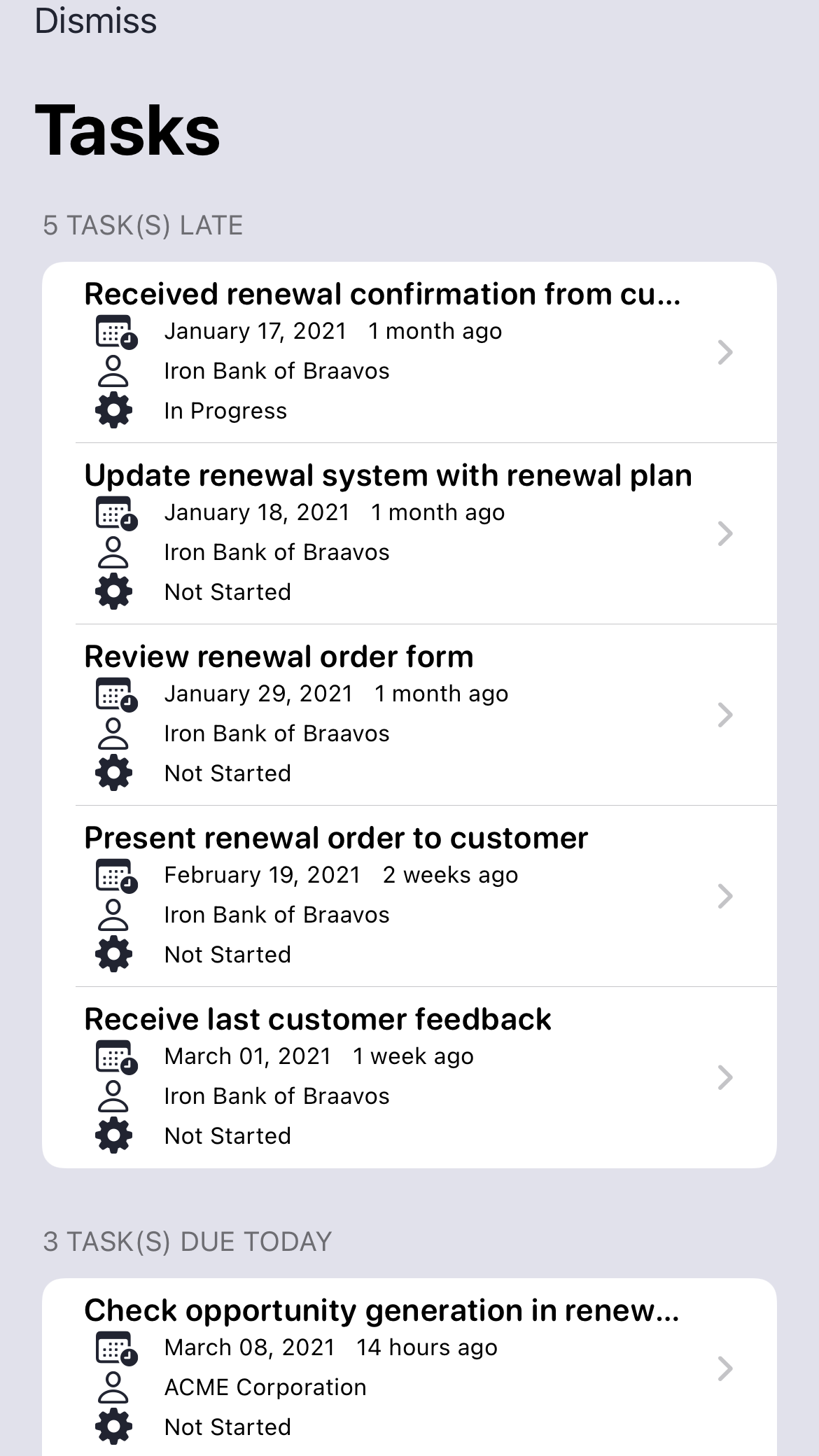Open 'Check opportunity generation' task for ACME Corporation

(409, 1368)
